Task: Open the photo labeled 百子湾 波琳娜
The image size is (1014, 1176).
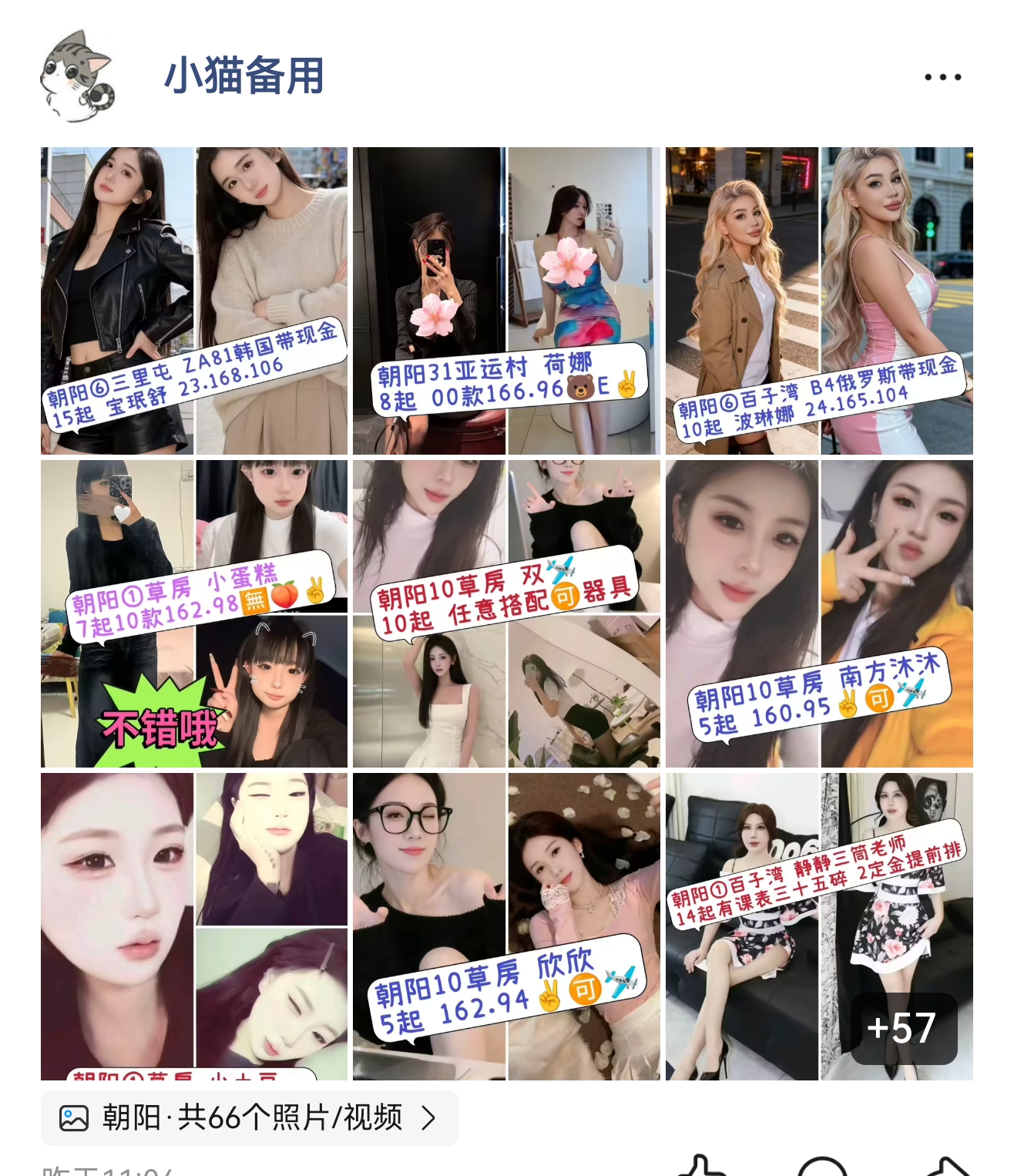Action: 819,301
